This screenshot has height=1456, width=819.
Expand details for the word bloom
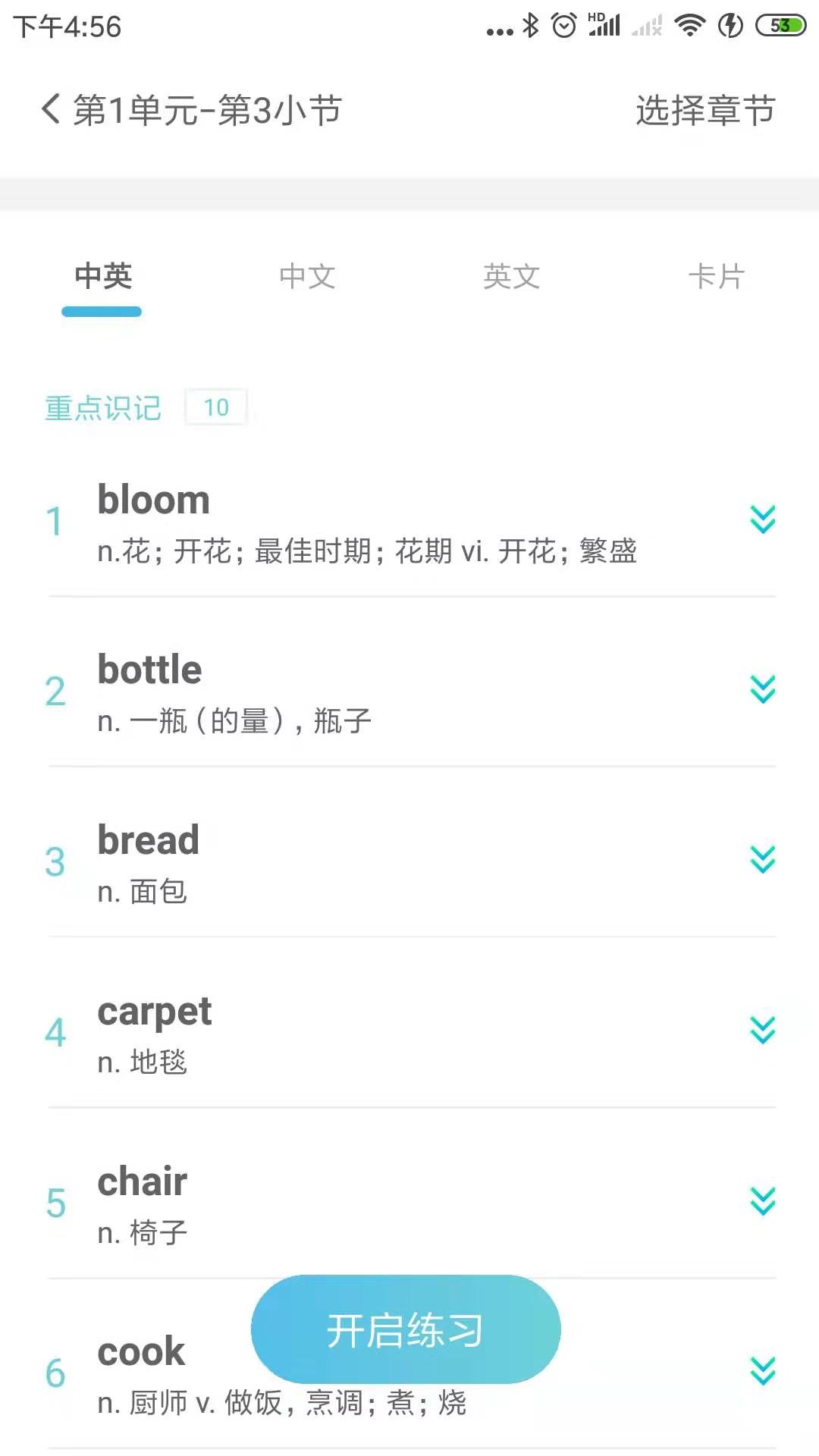pos(763,519)
